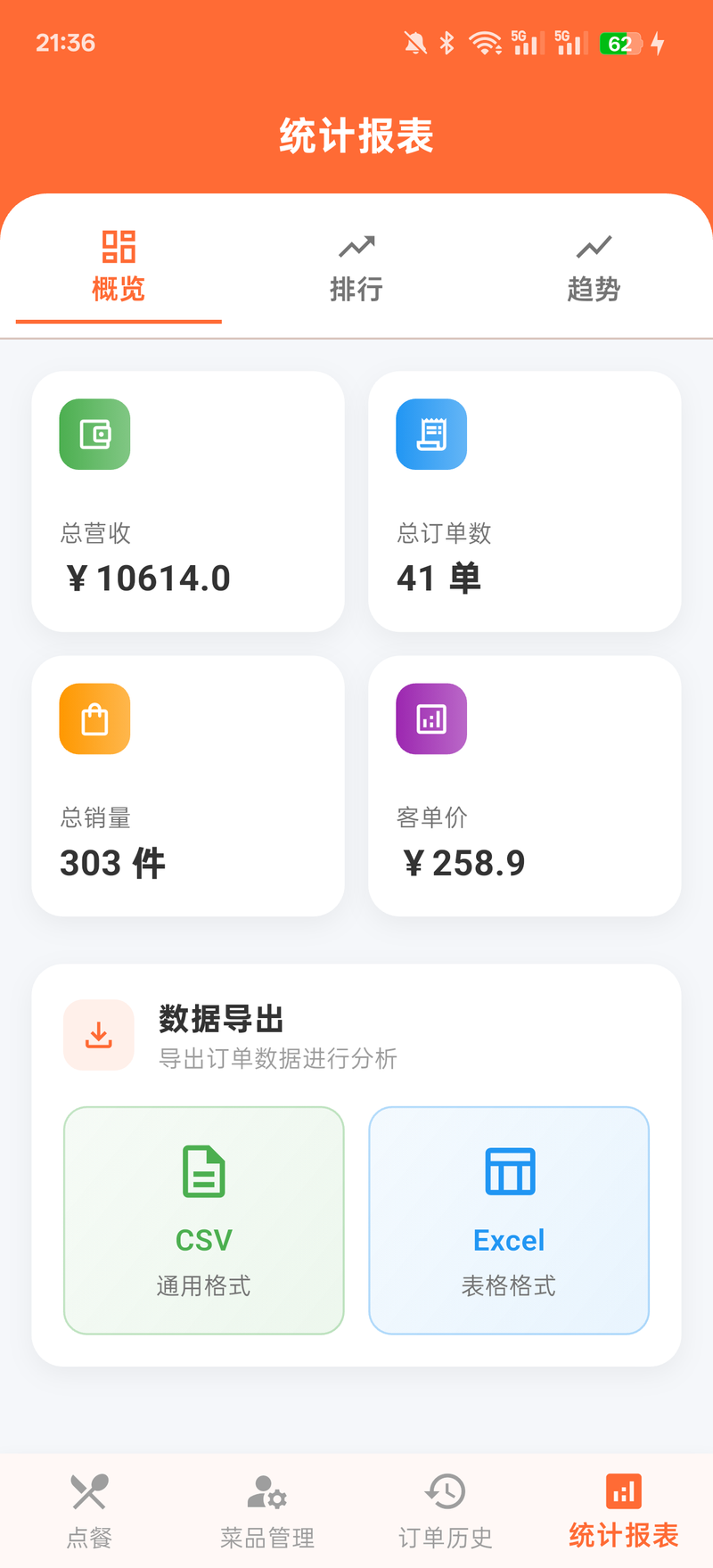Switch to the 趋势 tab
Screen dimensions: 713x1568
click(594, 267)
